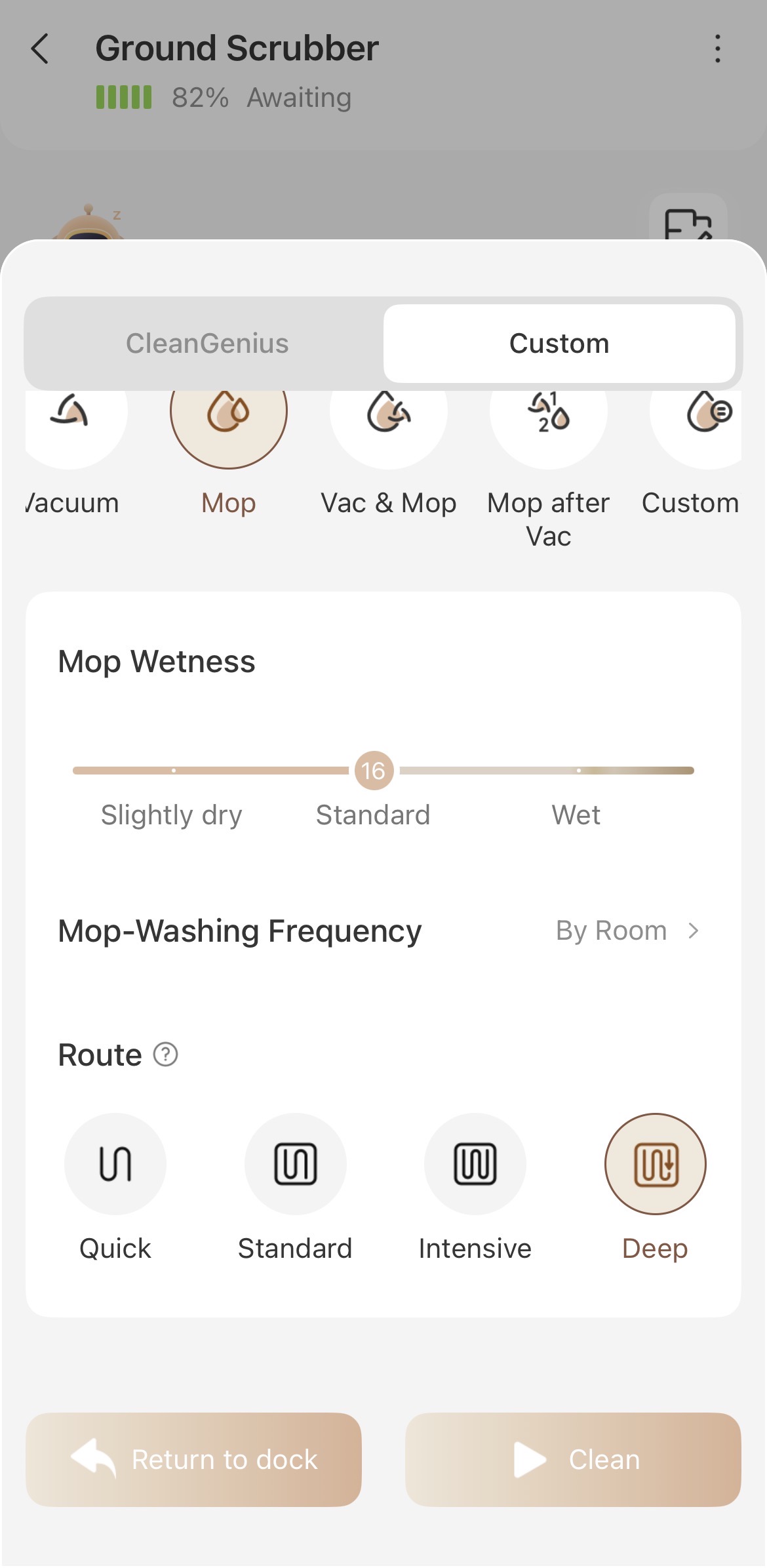Show Route help information
The width and height of the screenshot is (767, 1568).
point(166,1055)
